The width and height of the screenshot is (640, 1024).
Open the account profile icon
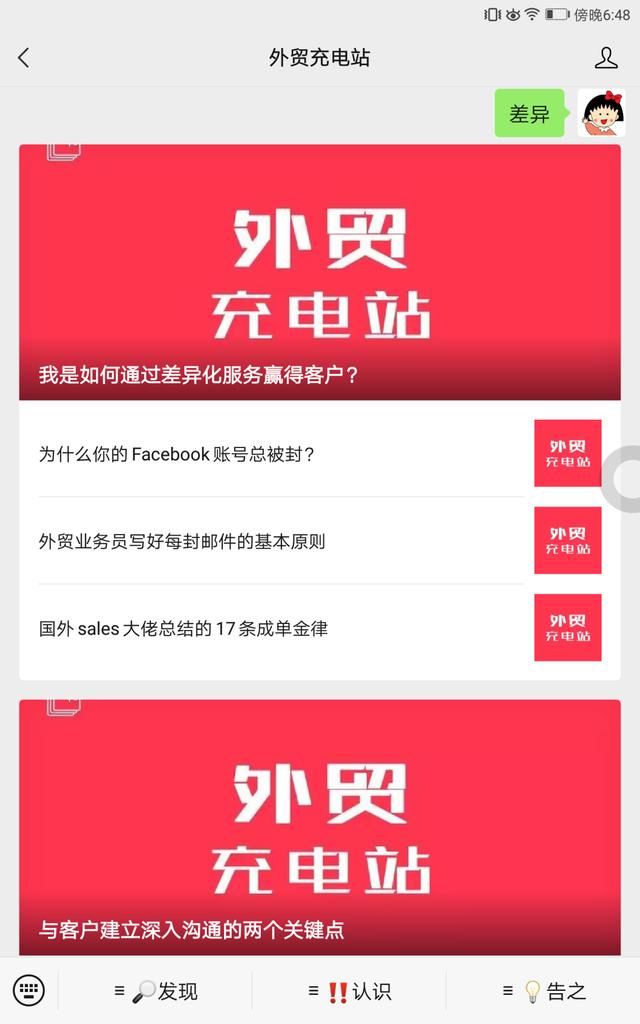606,58
